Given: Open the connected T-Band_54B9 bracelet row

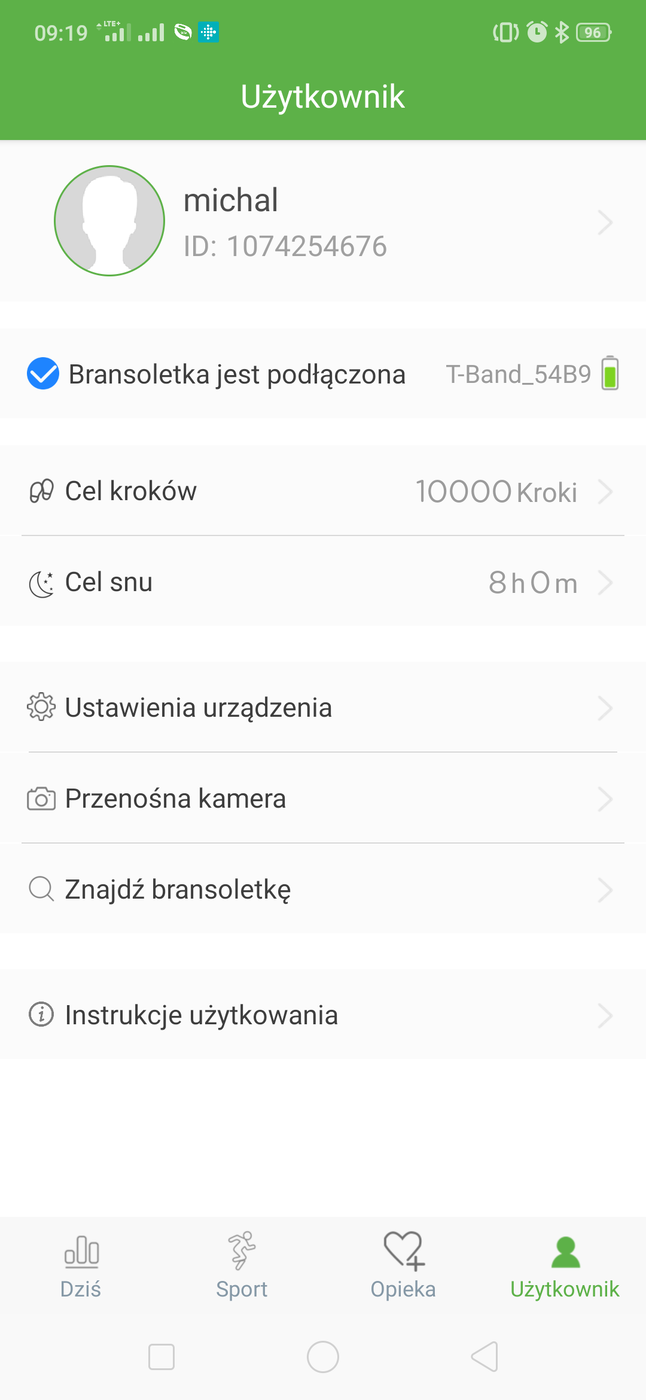Looking at the screenshot, I should [x=322, y=375].
